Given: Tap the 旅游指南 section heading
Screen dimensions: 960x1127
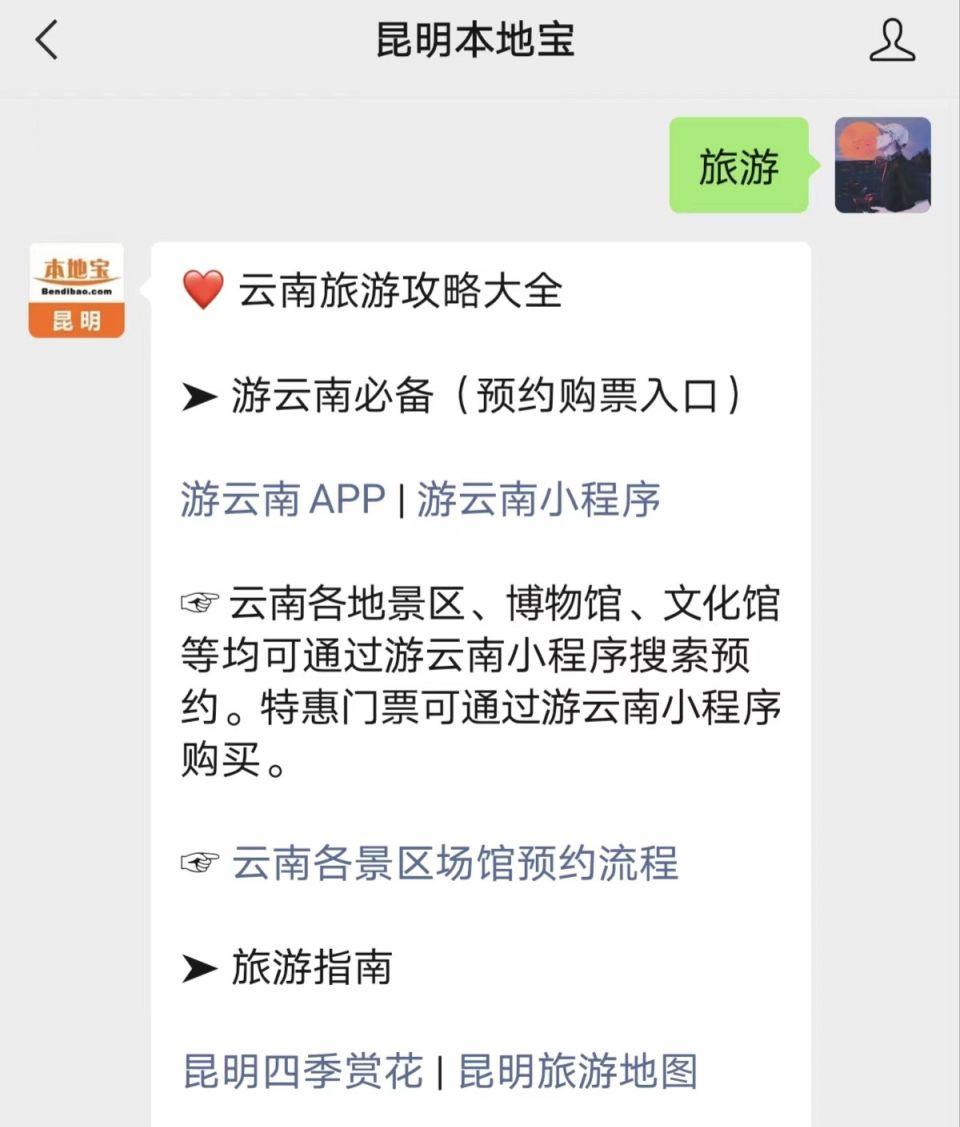Looking at the screenshot, I should click(x=310, y=968).
